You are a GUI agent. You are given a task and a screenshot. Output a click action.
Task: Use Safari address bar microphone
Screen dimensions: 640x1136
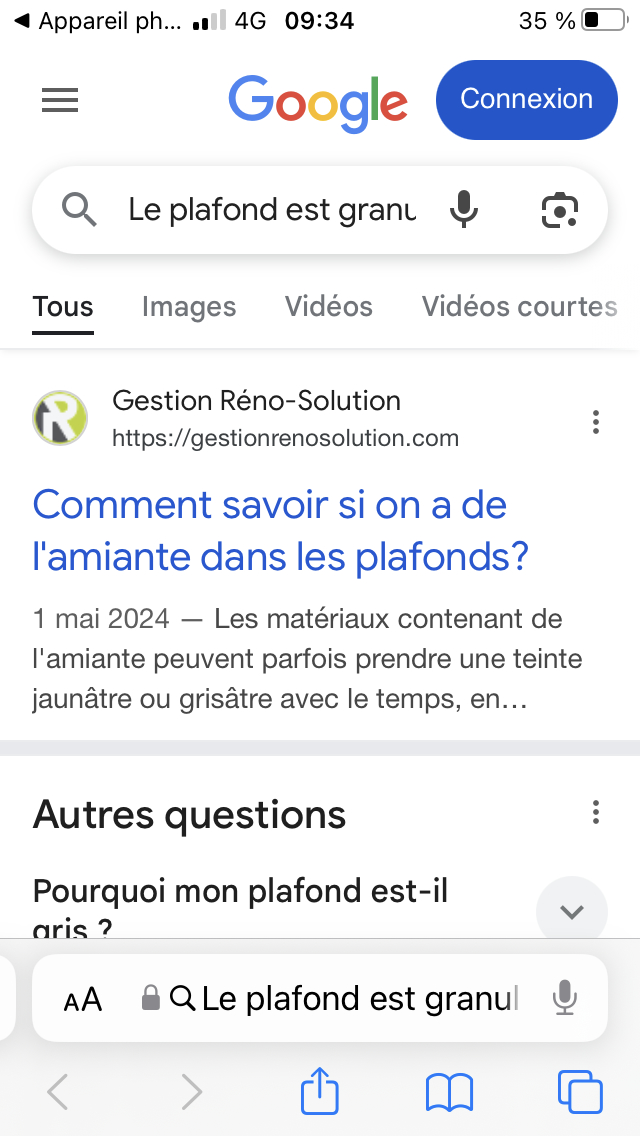click(x=565, y=998)
